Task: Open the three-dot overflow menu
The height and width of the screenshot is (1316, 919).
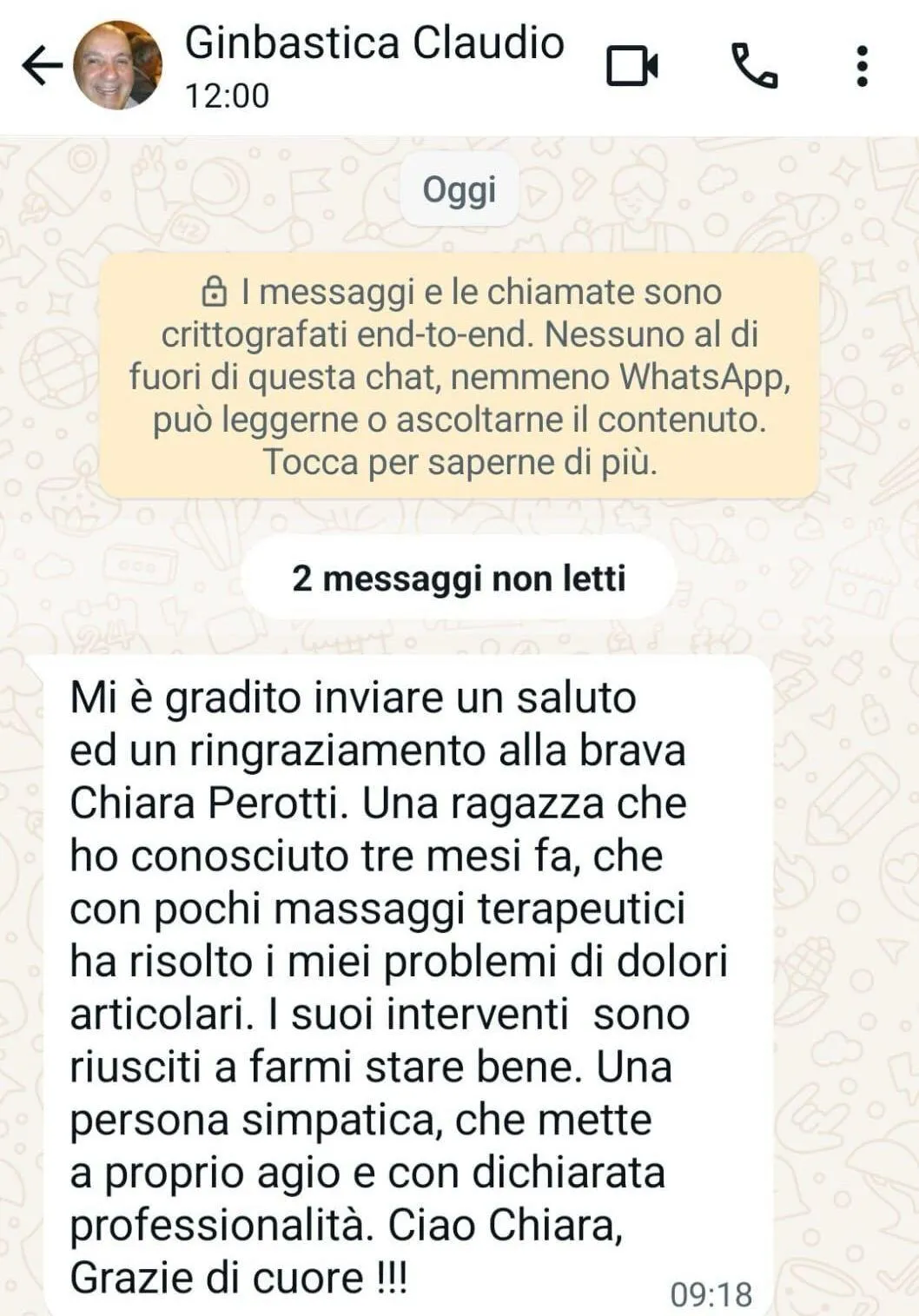Action: [x=862, y=66]
